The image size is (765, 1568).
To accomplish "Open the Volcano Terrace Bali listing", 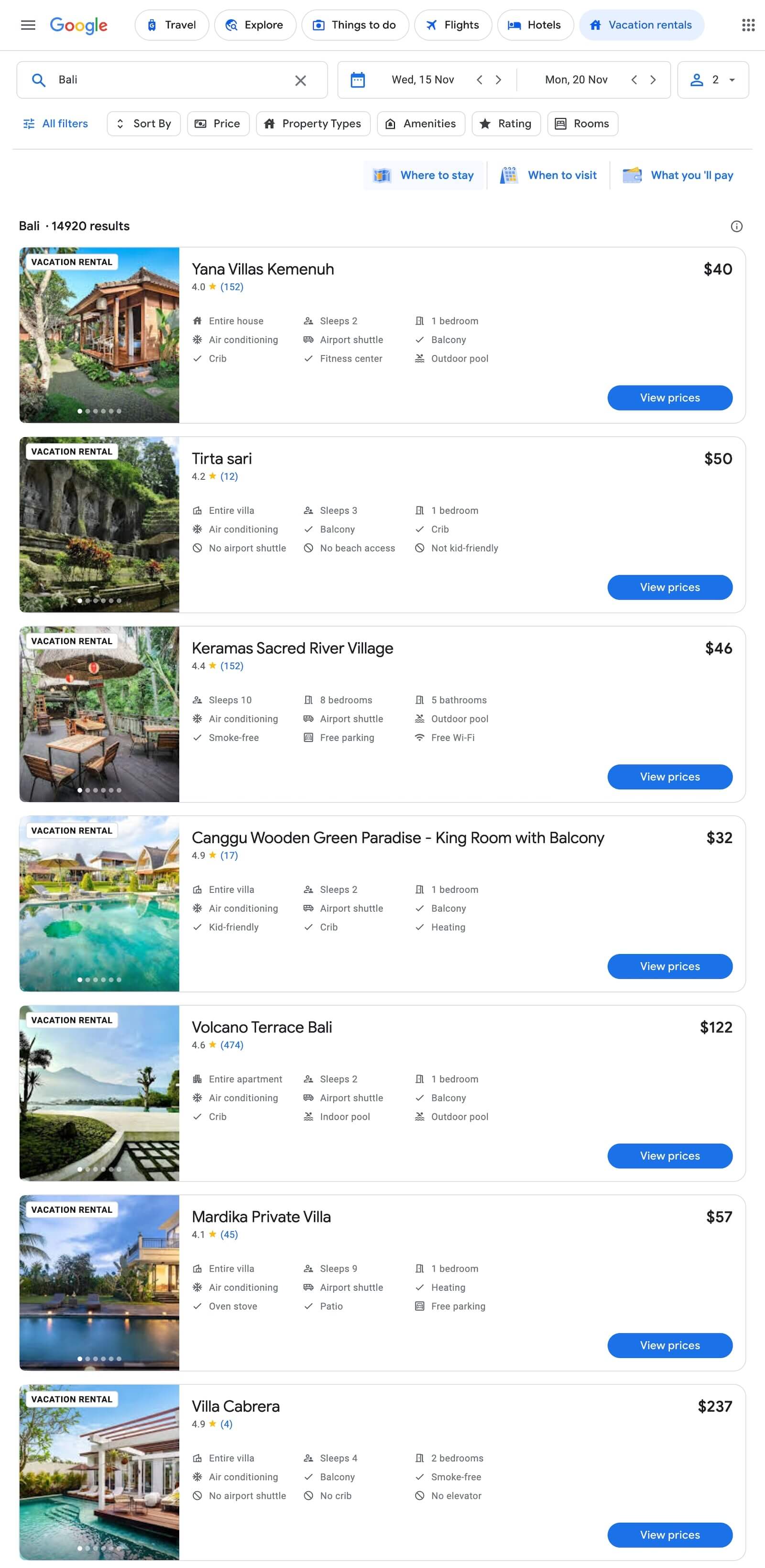I will tap(262, 1027).
